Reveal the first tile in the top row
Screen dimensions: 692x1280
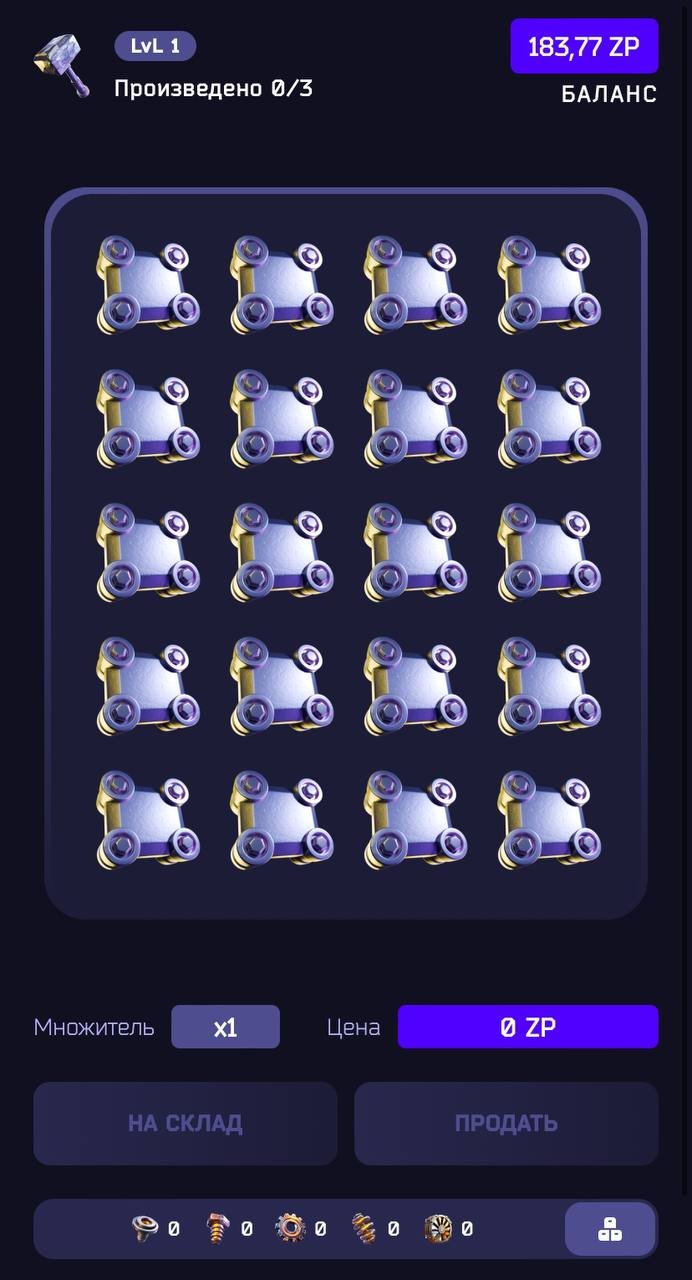(x=147, y=285)
